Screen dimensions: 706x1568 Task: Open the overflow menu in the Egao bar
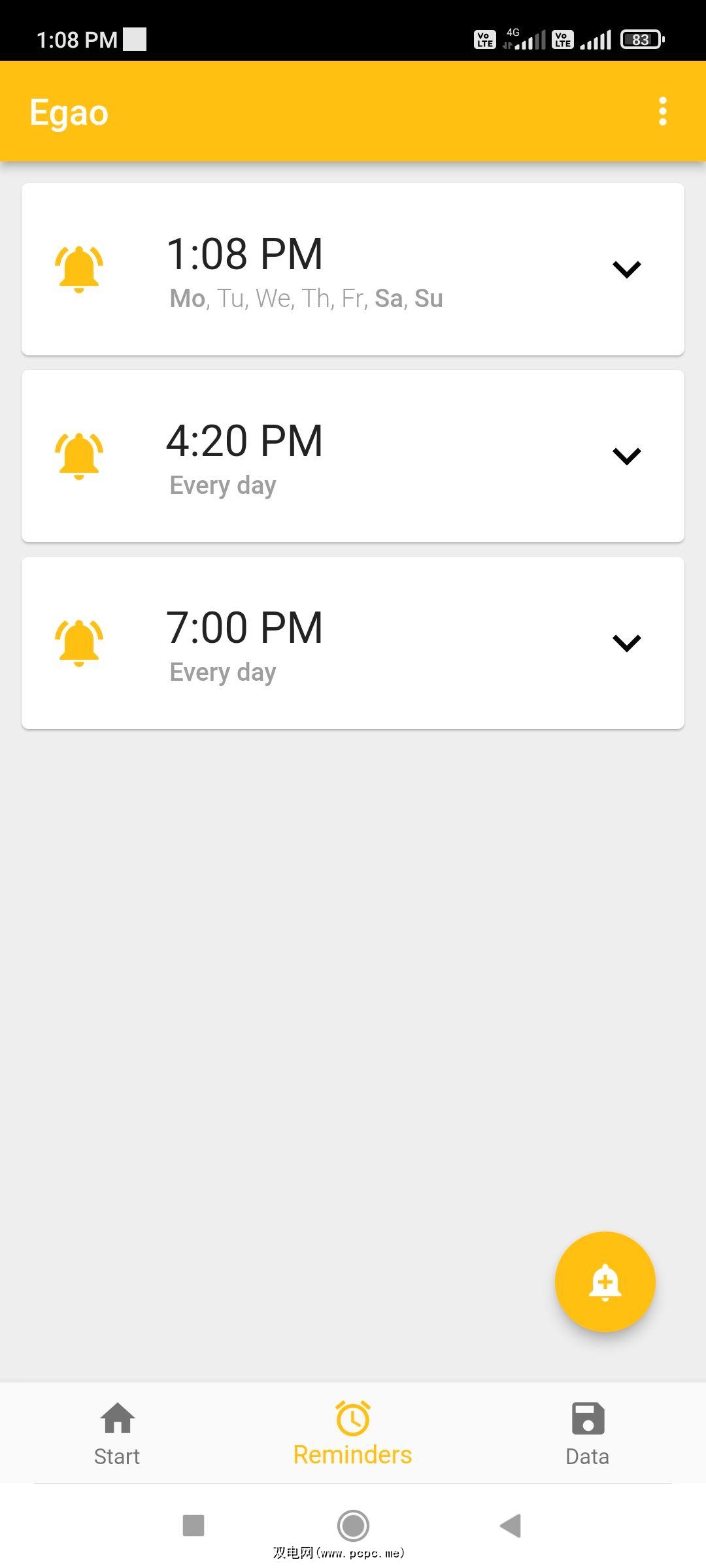(x=662, y=112)
